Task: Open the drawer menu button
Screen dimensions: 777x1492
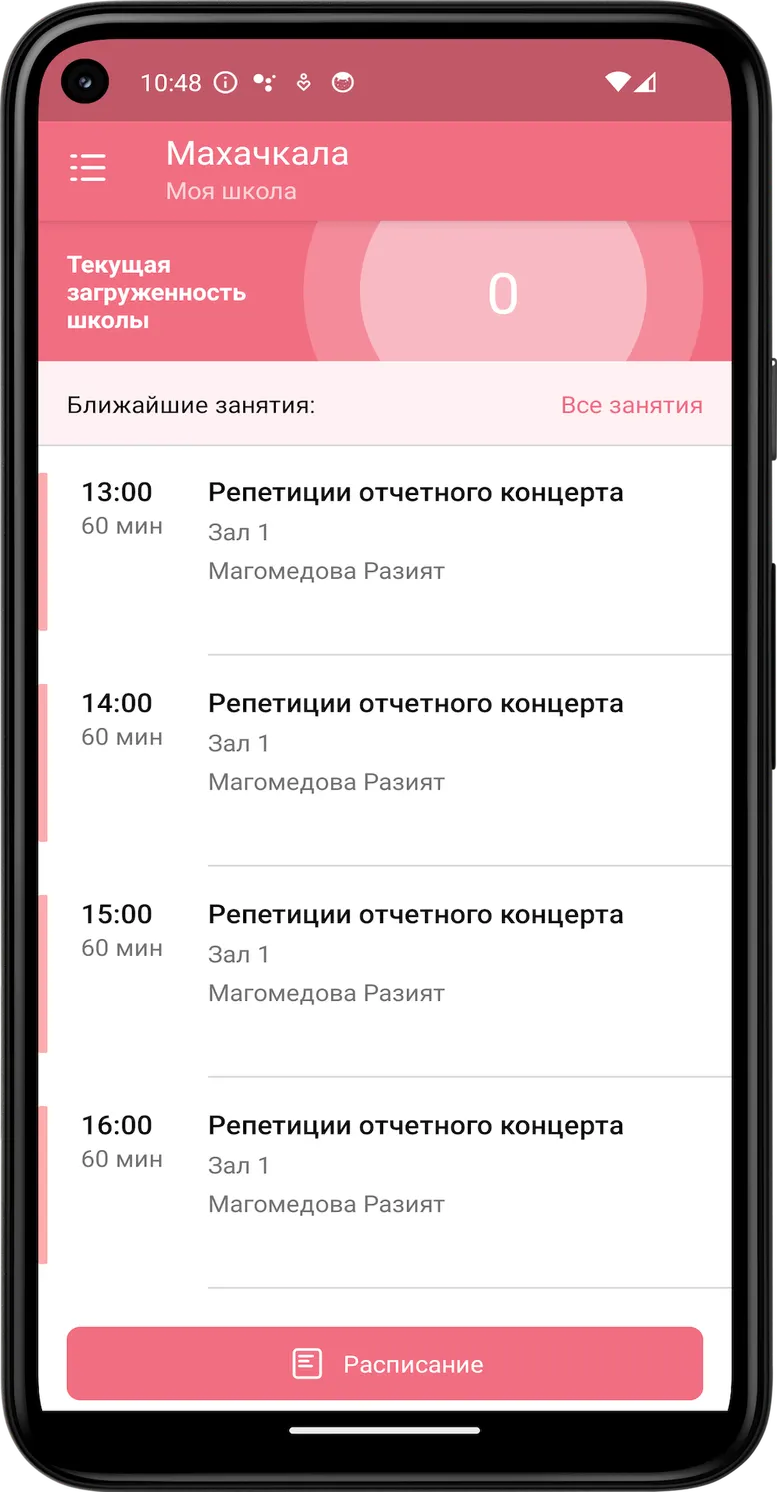Action: 88,168
